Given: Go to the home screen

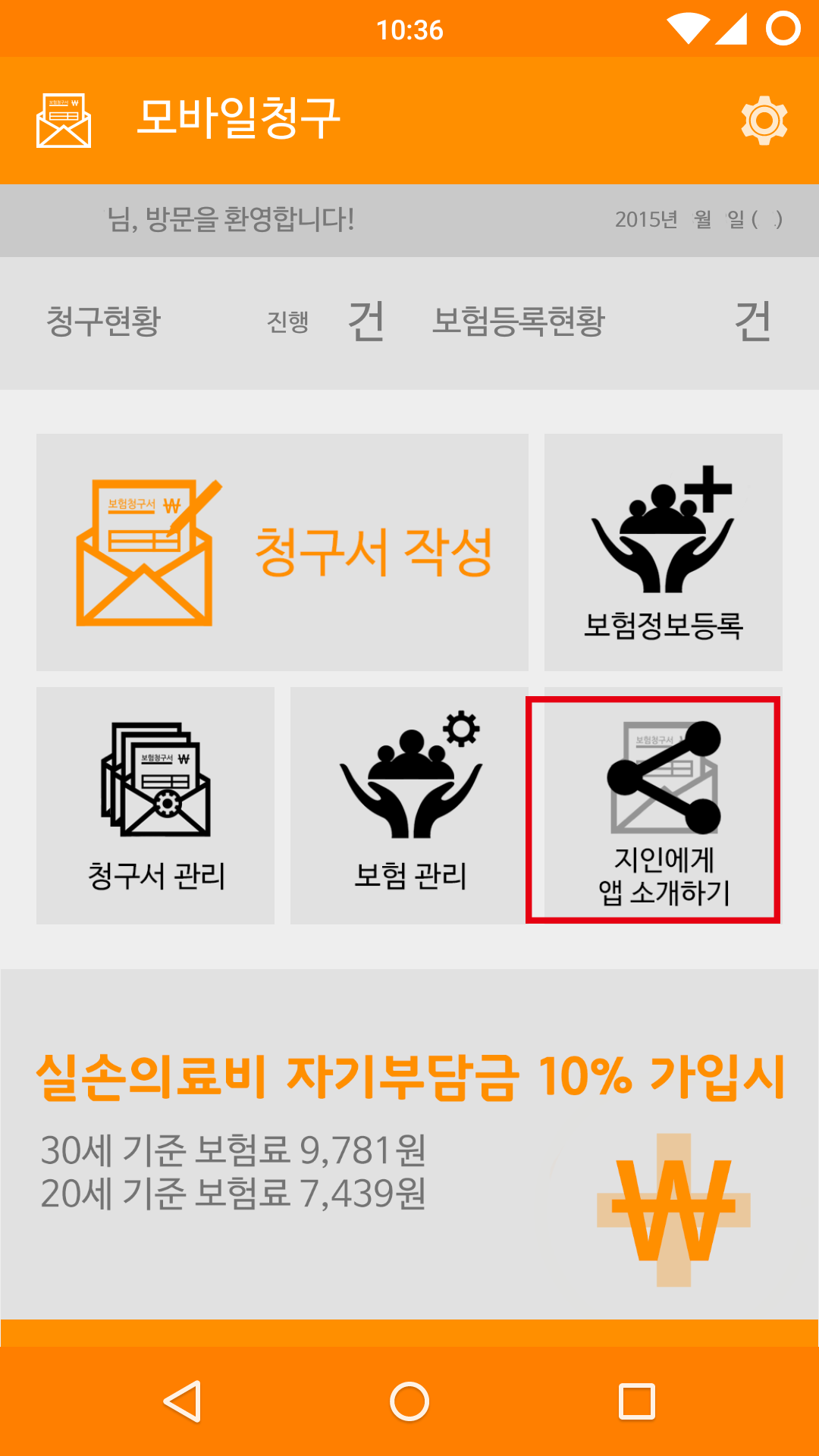Looking at the screenshot, I should pyautogui.click(x=409, y=1401).
